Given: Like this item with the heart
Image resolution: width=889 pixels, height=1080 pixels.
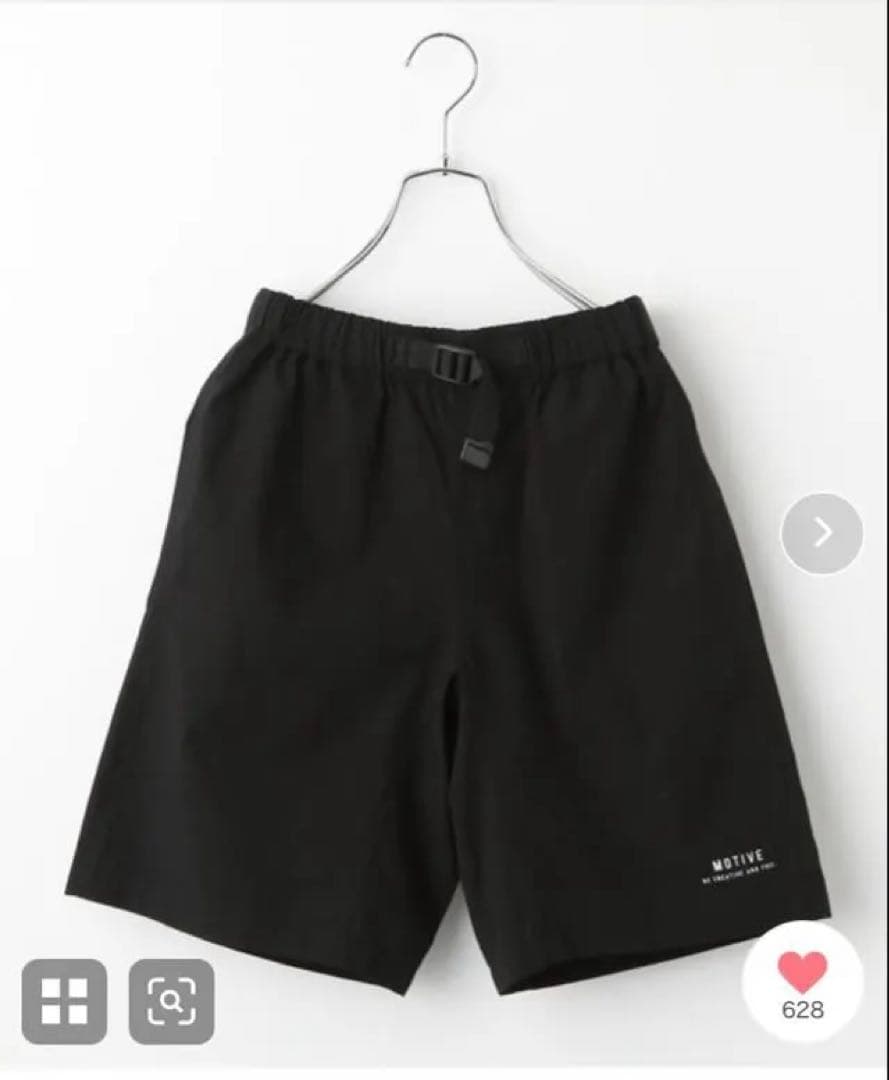Looking at the screenshot, I should [x=802, y=973].
